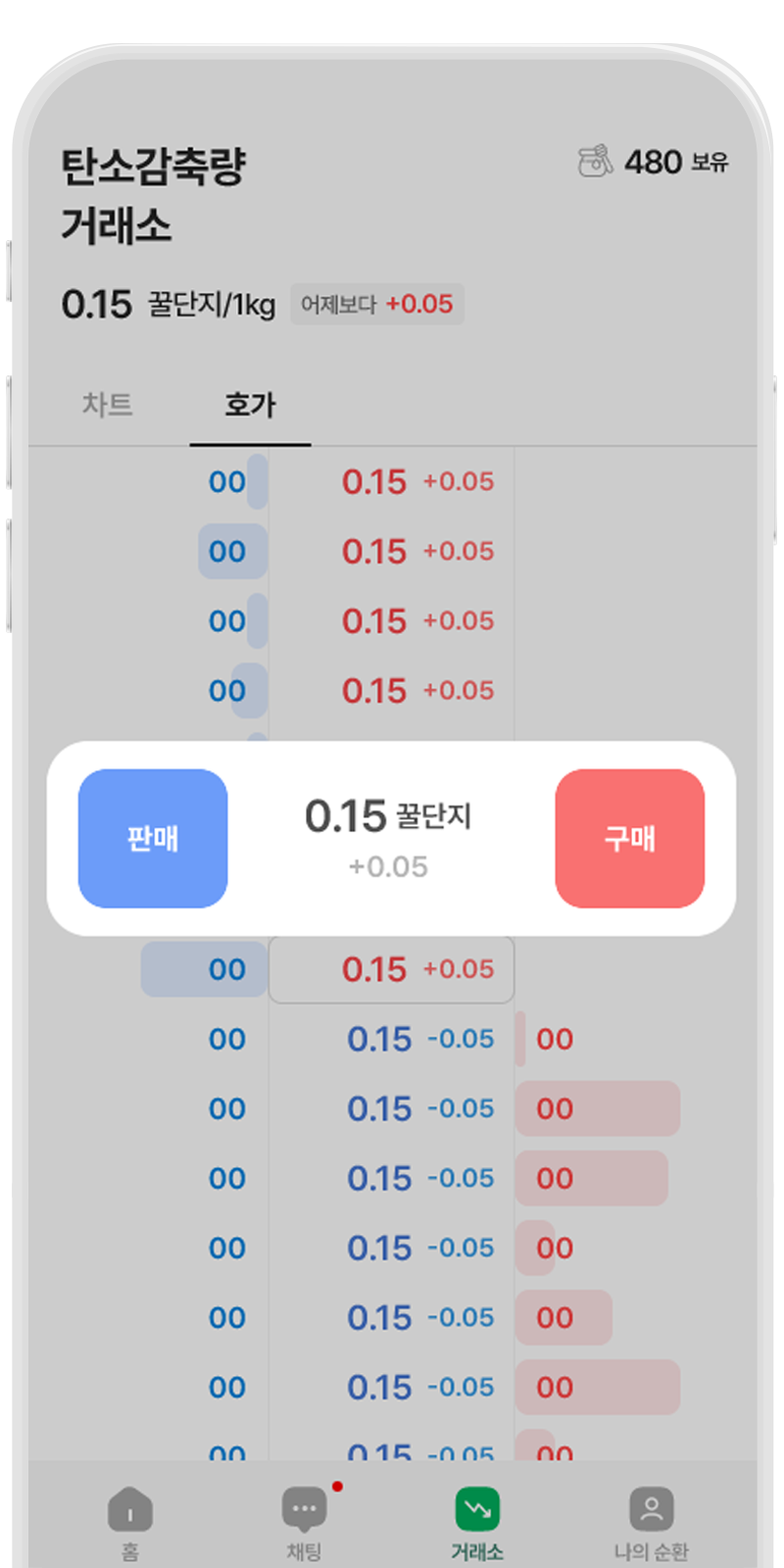Open the 480 보유 balance

click(653, 162)
